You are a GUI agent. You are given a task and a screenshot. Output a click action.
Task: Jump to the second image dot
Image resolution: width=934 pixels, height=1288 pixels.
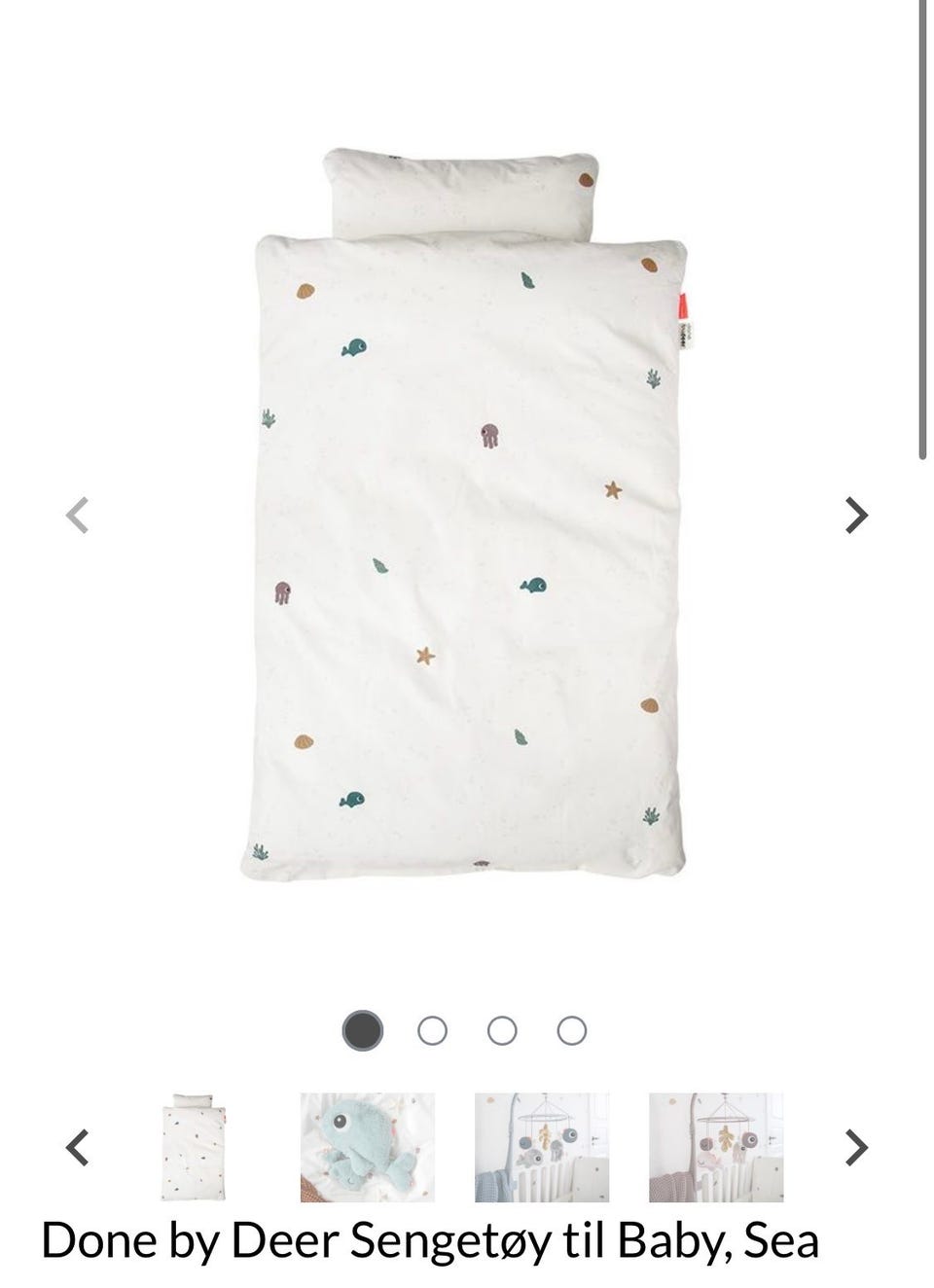click(432, 1030)
